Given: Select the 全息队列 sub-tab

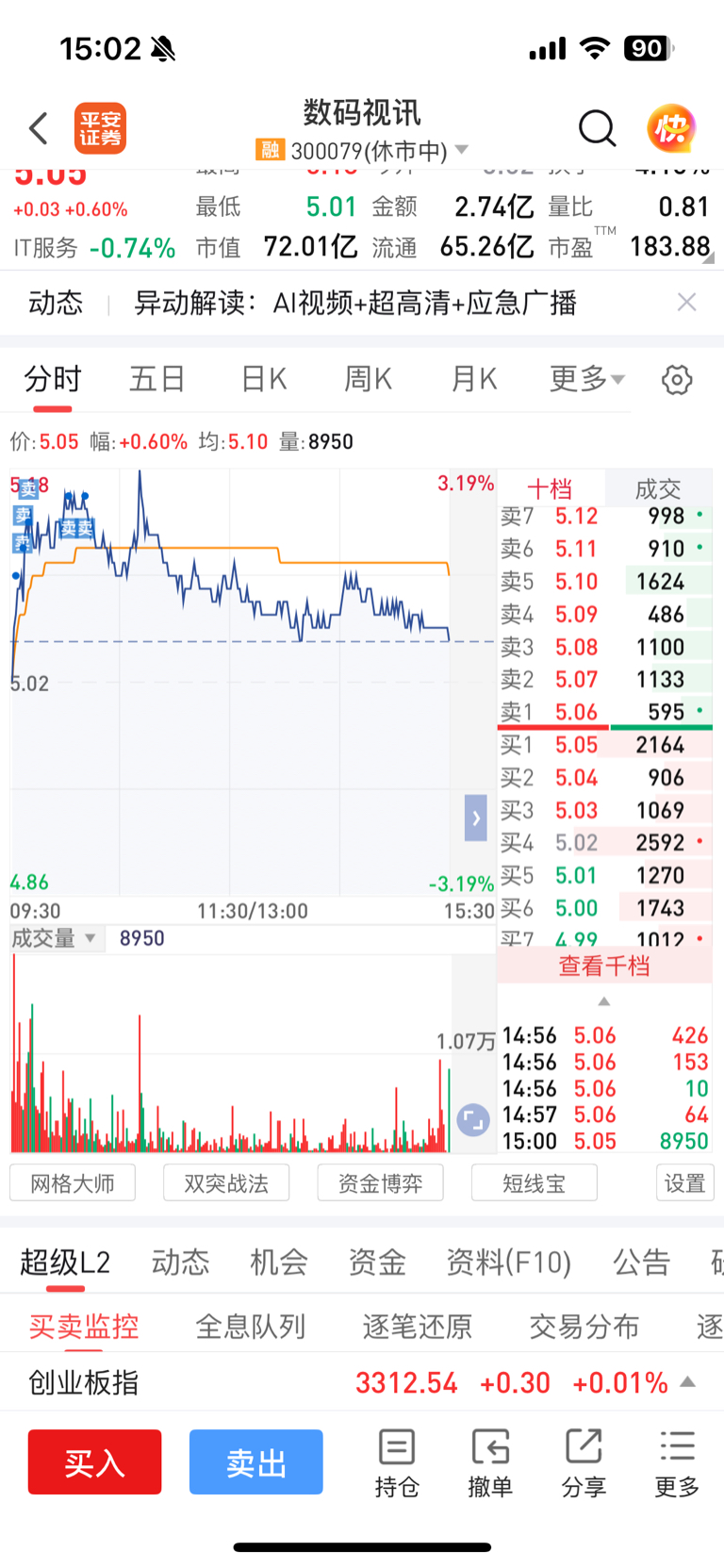Looking at the screenshot, I should pos(251,1327).
